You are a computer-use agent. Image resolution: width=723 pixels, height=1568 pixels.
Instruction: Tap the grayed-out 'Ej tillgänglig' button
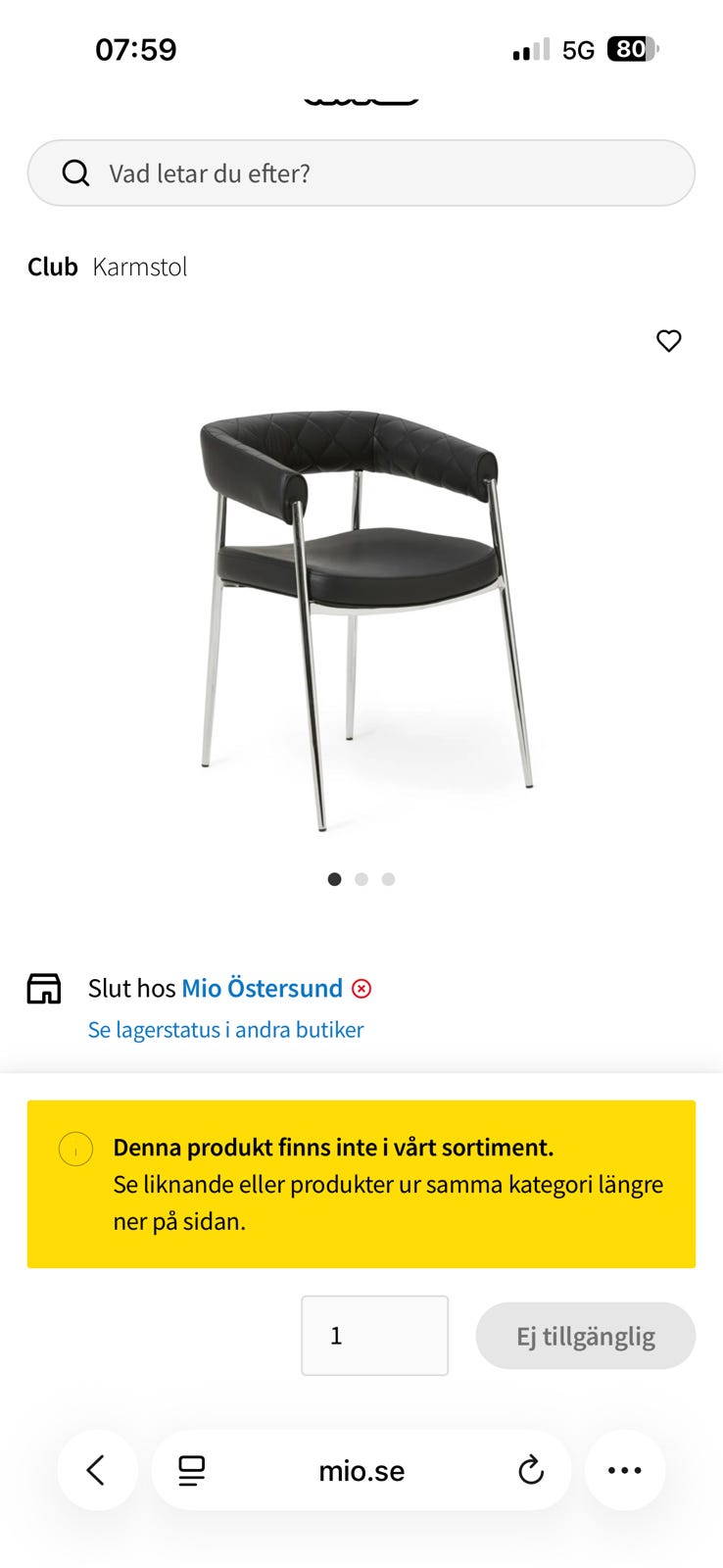(585, 1335)
